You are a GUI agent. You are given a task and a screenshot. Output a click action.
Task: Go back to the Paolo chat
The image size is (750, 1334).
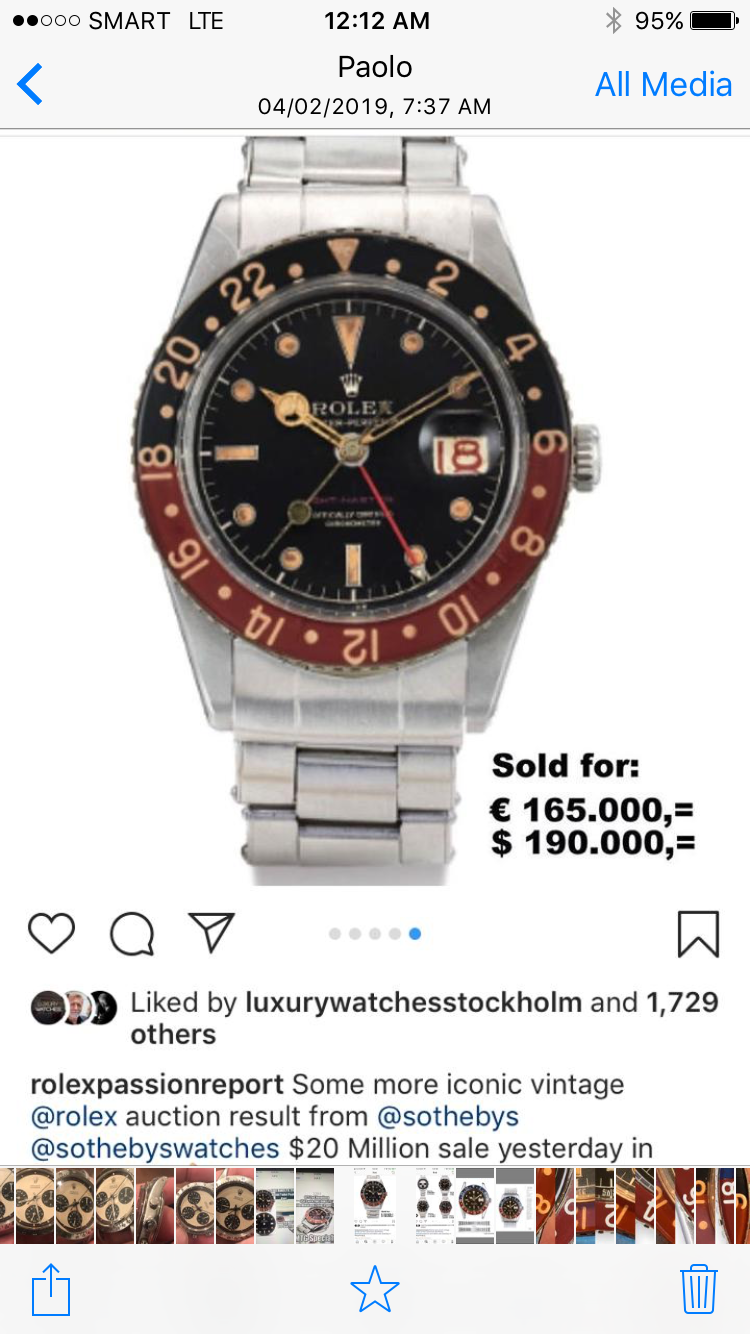click(31, 84)
